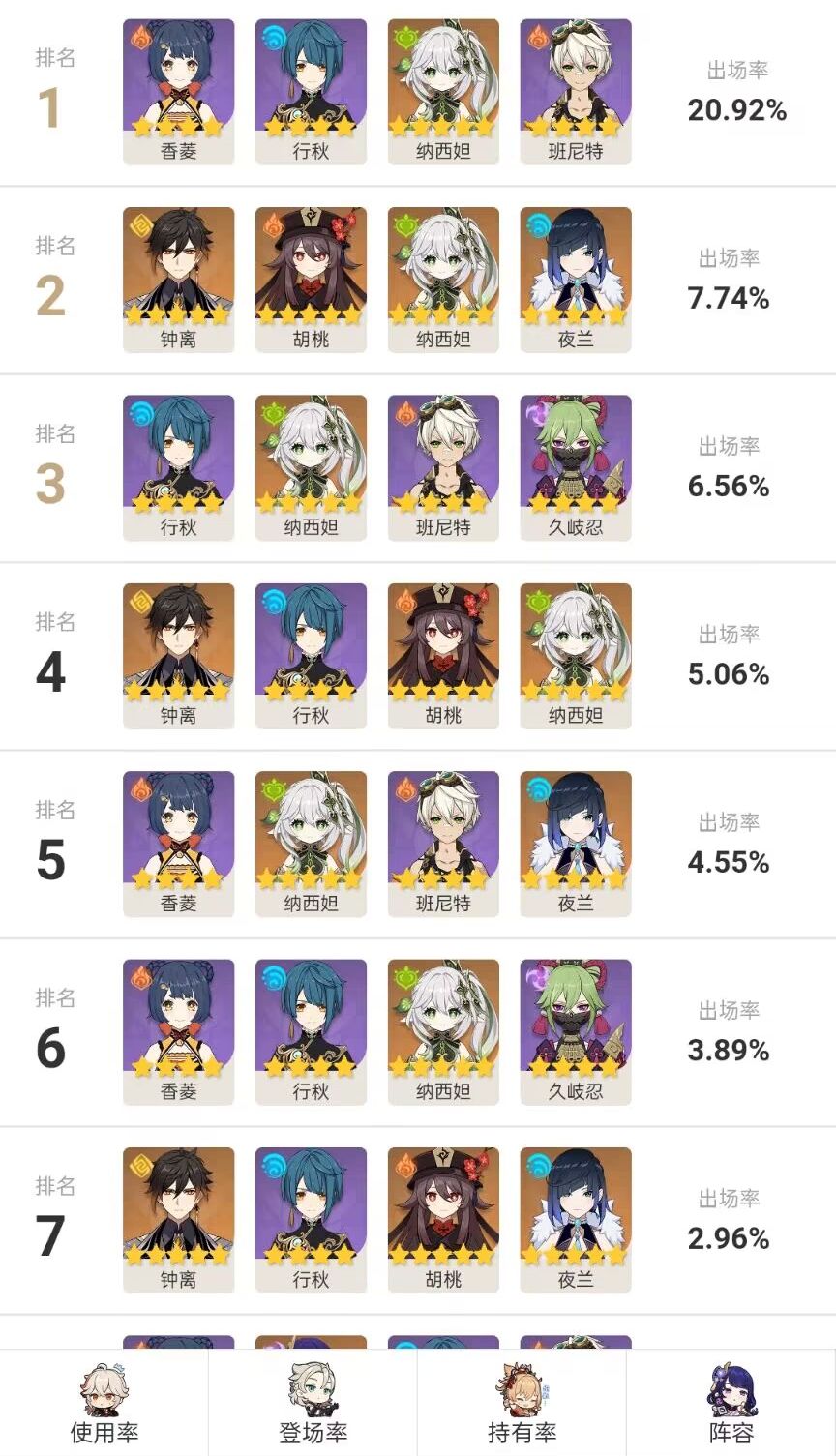The height and width of the screenshot is (1456, 836).
Task: Switch to the 使用率 tab
Action: coord(104,1434)
